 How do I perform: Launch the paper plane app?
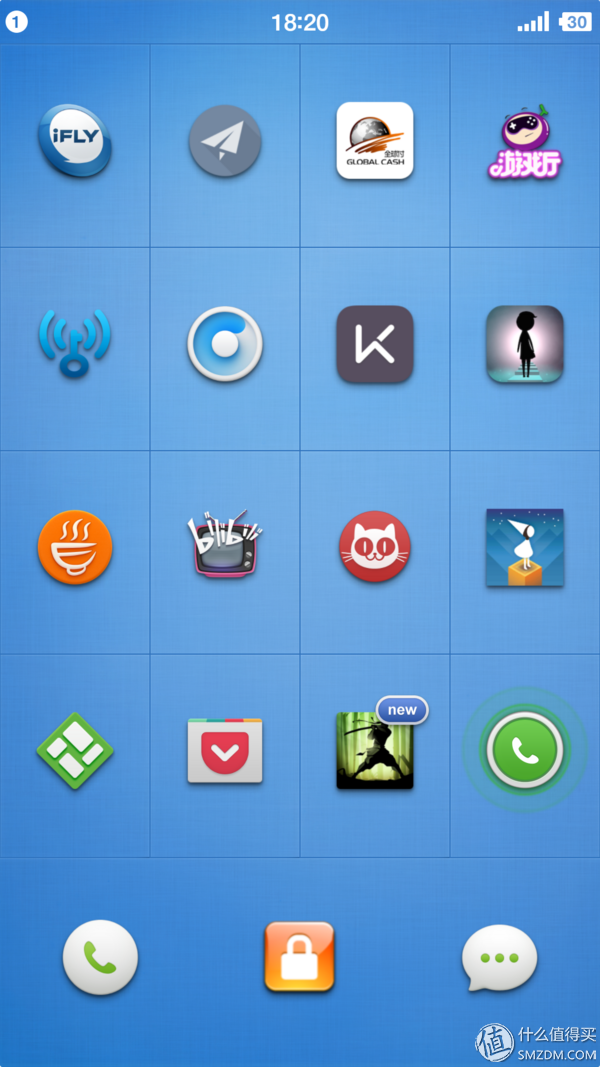tap(225, 142)
